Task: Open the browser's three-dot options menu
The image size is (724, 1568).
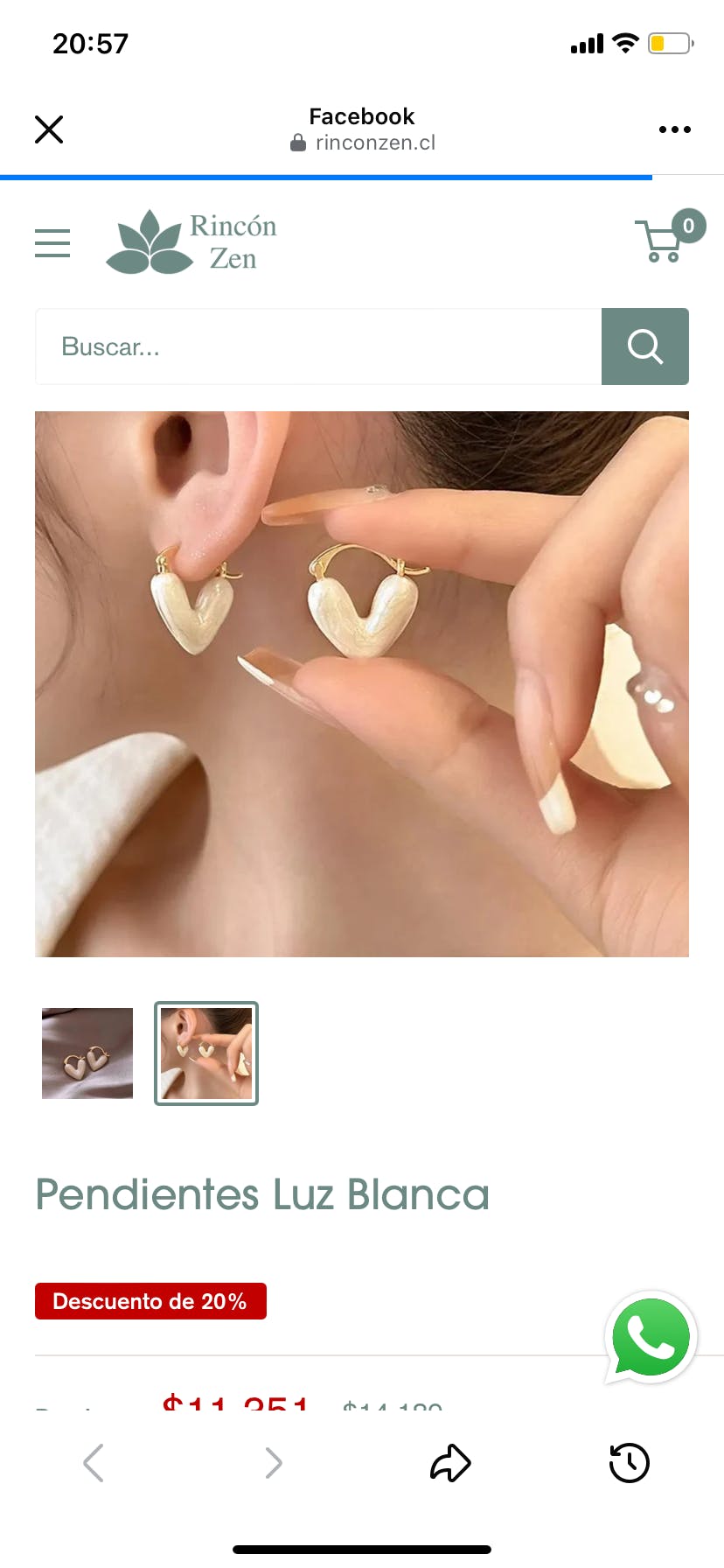Action: pyautogui.click(x=674, y=129)
